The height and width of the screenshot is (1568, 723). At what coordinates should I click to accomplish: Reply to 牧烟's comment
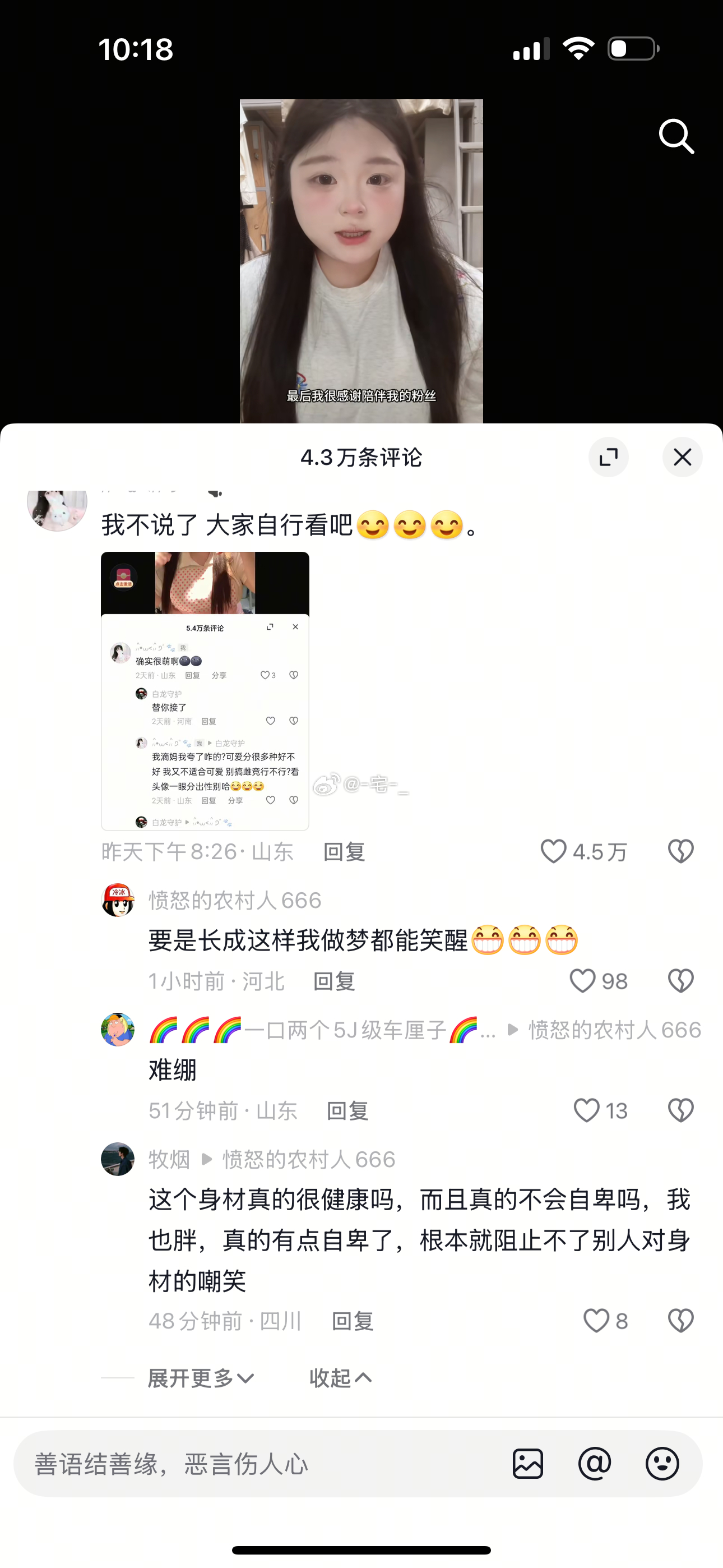[x=353, y=1321]
